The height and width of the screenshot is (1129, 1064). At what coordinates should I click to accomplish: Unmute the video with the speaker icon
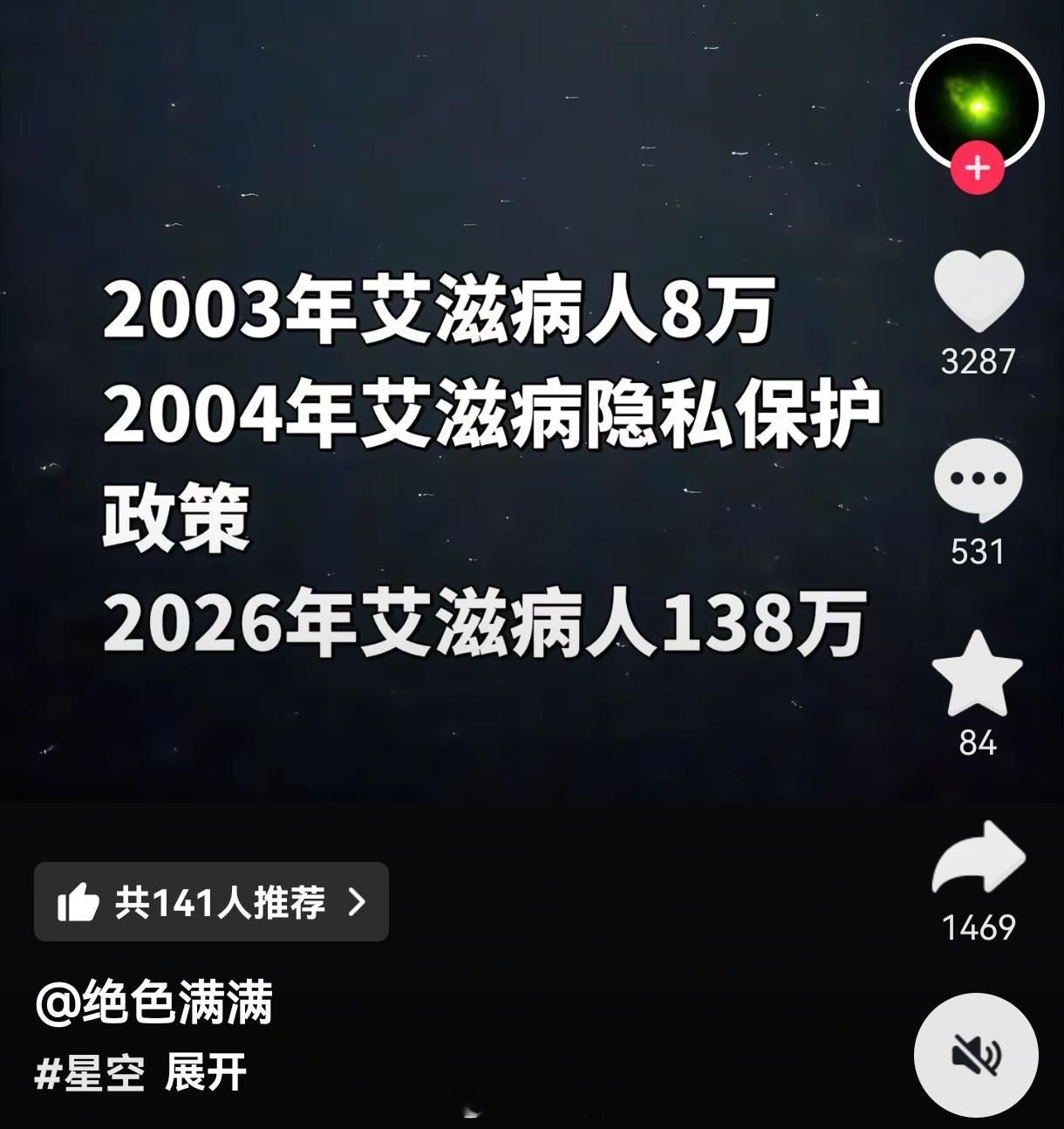pyautogui.click(x=978, y=1055)
